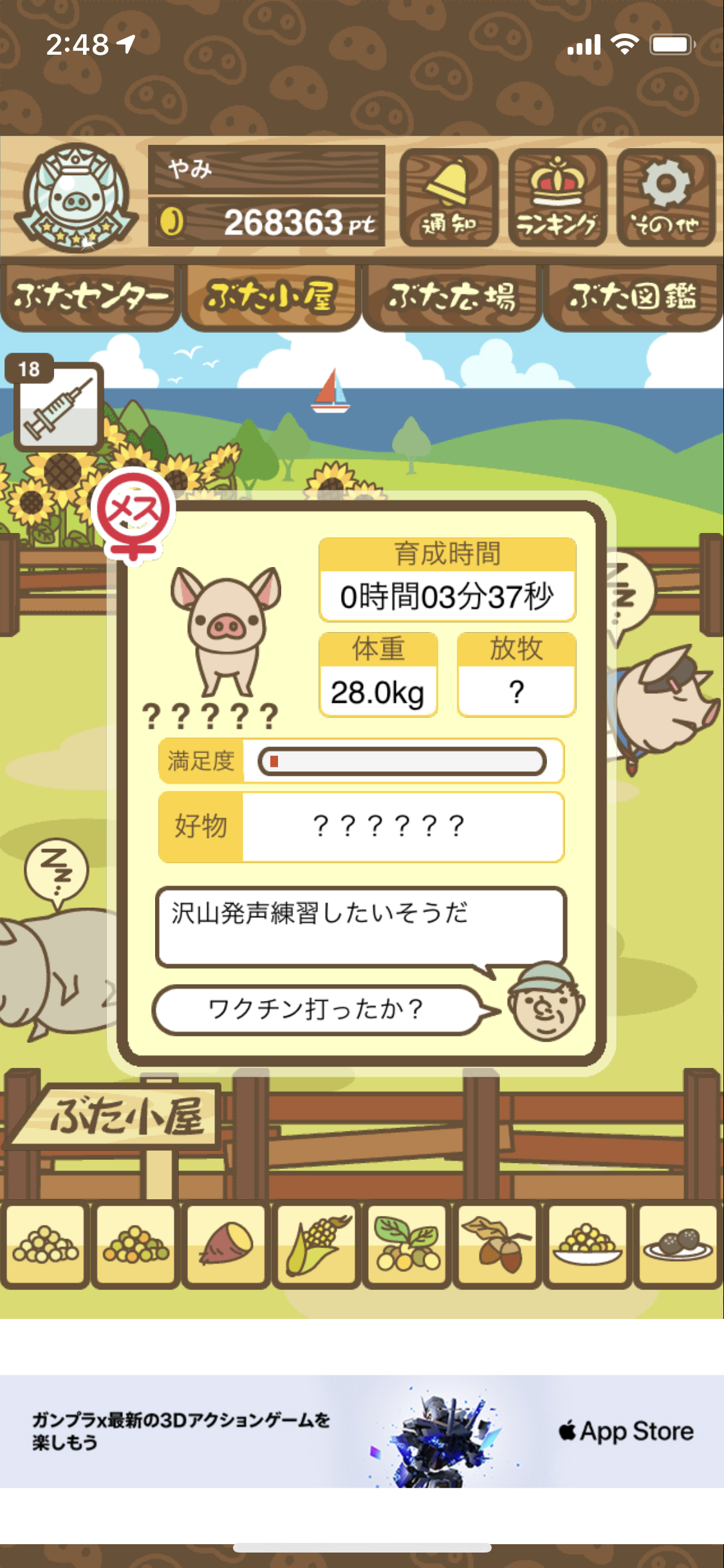Image resolution: width=724 pixels, height=1568 pixels.
Task: Switch to the ぶた図鑑 tab
Action: [633, 297]
